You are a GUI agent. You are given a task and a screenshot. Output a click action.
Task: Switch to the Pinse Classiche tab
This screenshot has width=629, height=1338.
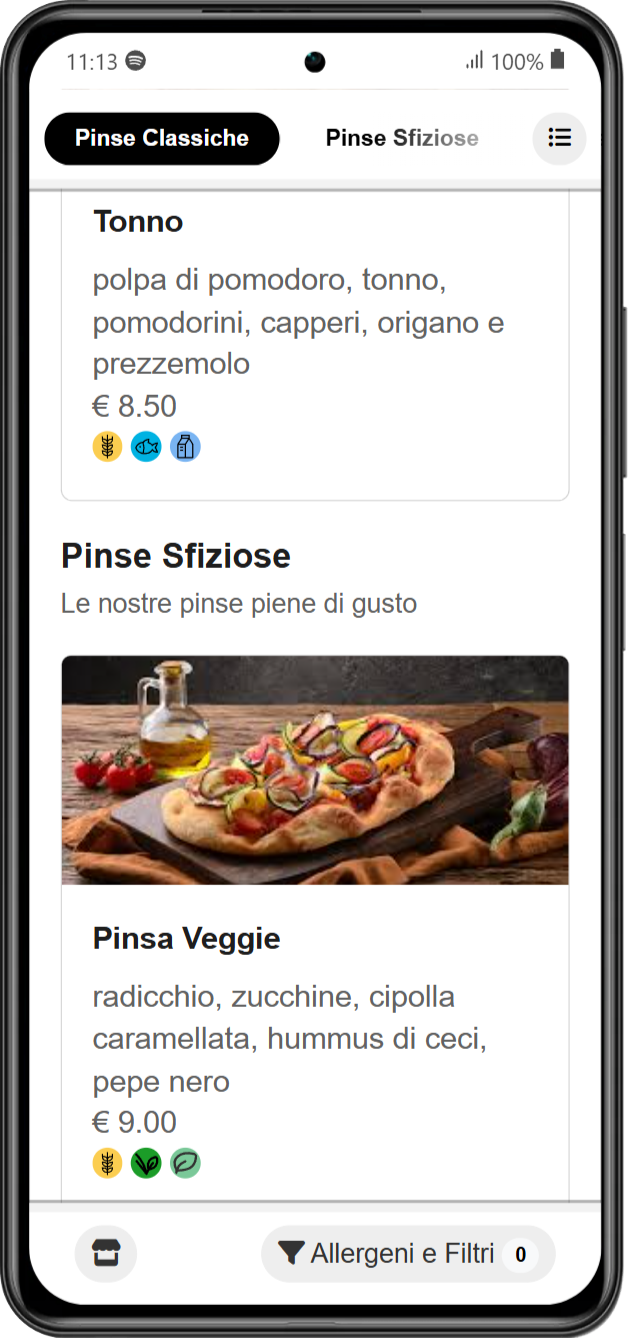162,138
